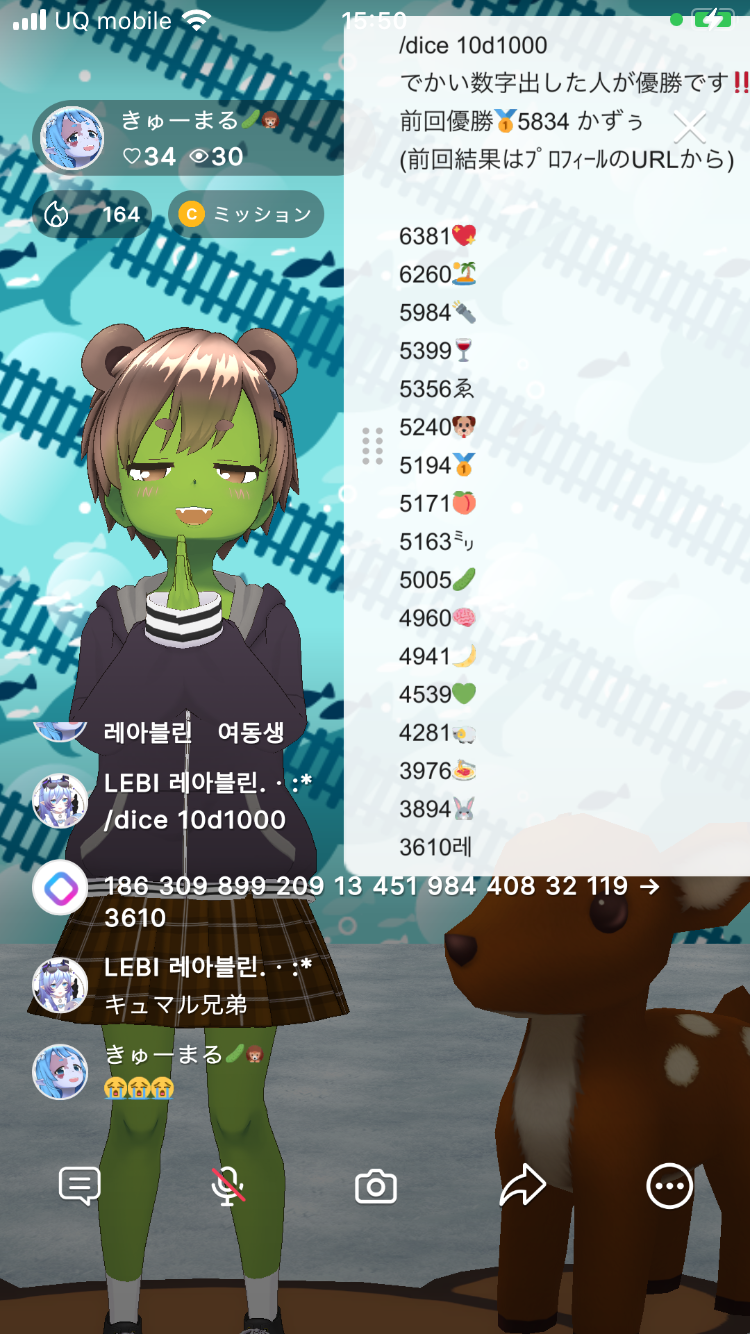Tap the flame 164 points chip
The height and width of the screenshot is (1334, 750).
(x=93, y=214)
